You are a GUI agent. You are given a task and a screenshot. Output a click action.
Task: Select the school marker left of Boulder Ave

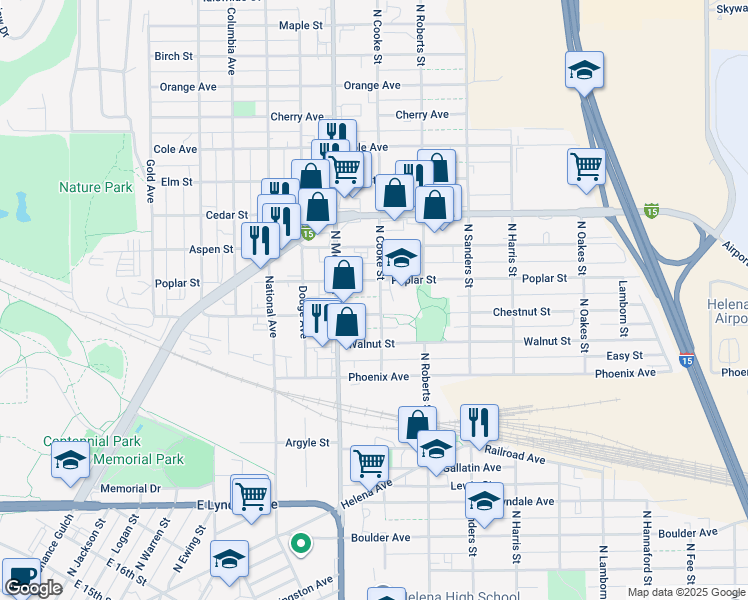(229, 558)
